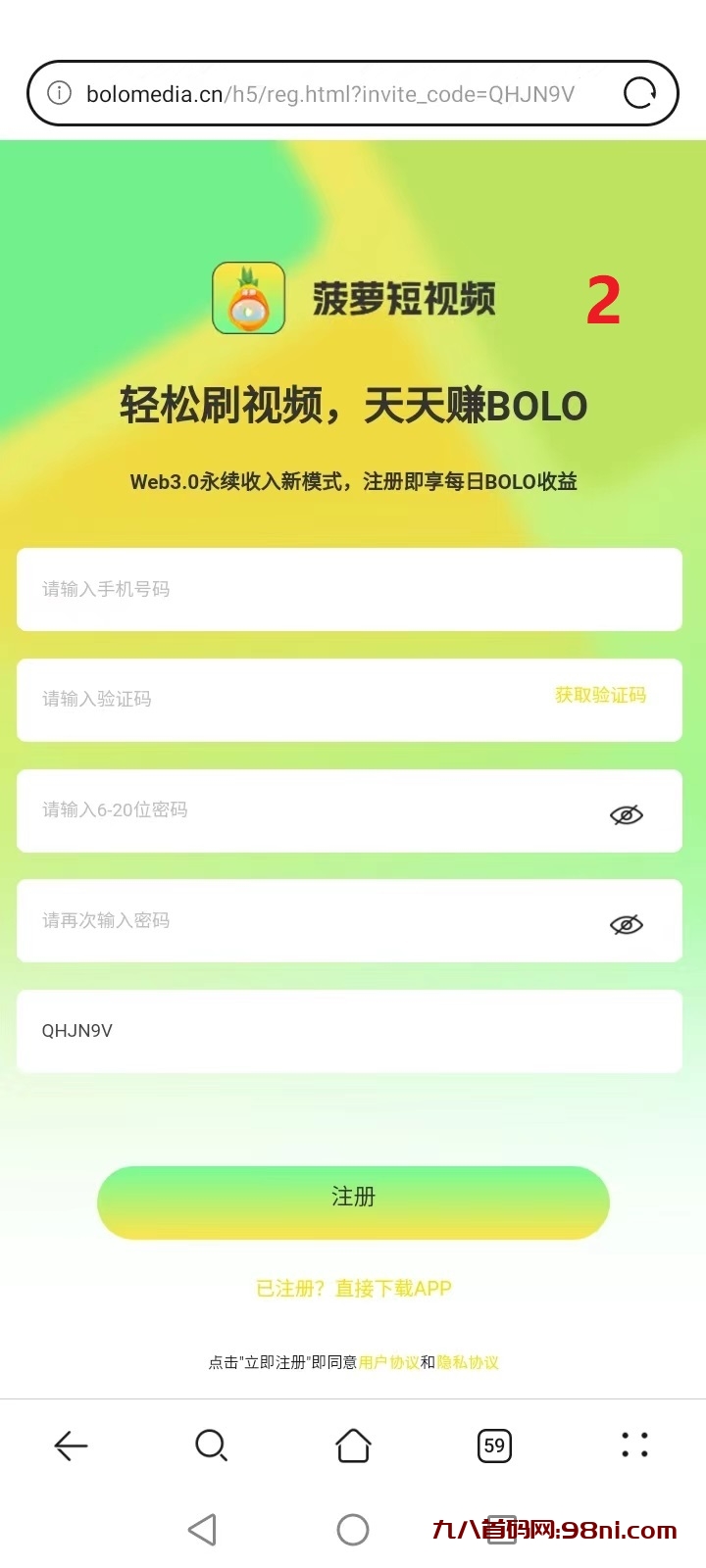
Task: Focus the verification code field
Action: point(275,700)
